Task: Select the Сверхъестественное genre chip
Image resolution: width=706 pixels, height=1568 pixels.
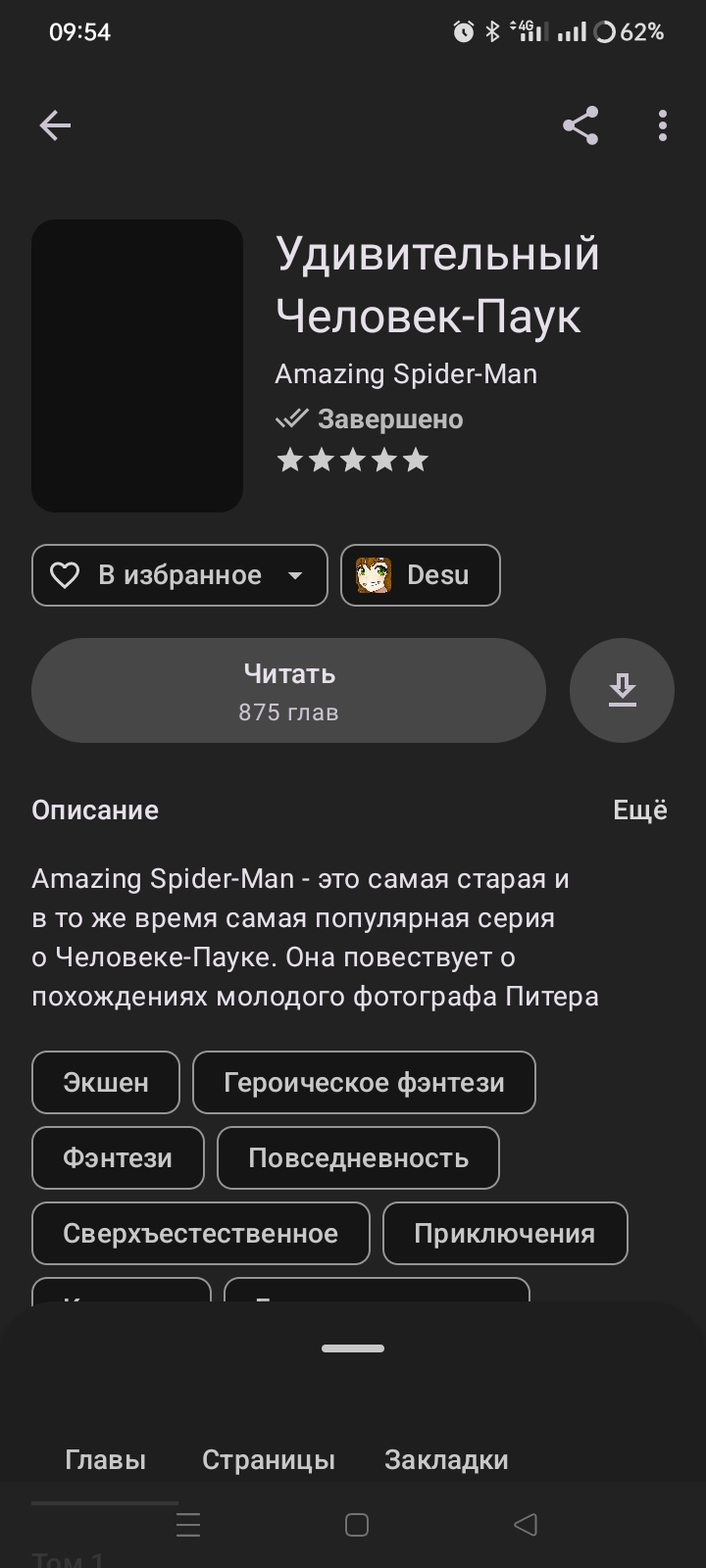Action: pos(200,1234)
